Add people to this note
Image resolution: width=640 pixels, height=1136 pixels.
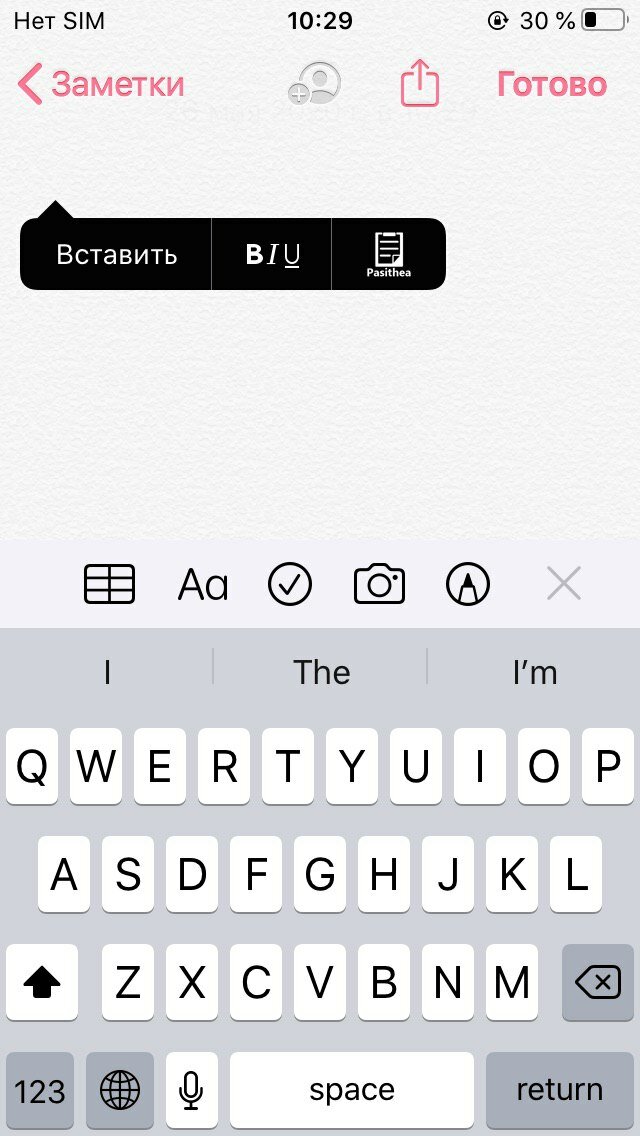[315, 84]
